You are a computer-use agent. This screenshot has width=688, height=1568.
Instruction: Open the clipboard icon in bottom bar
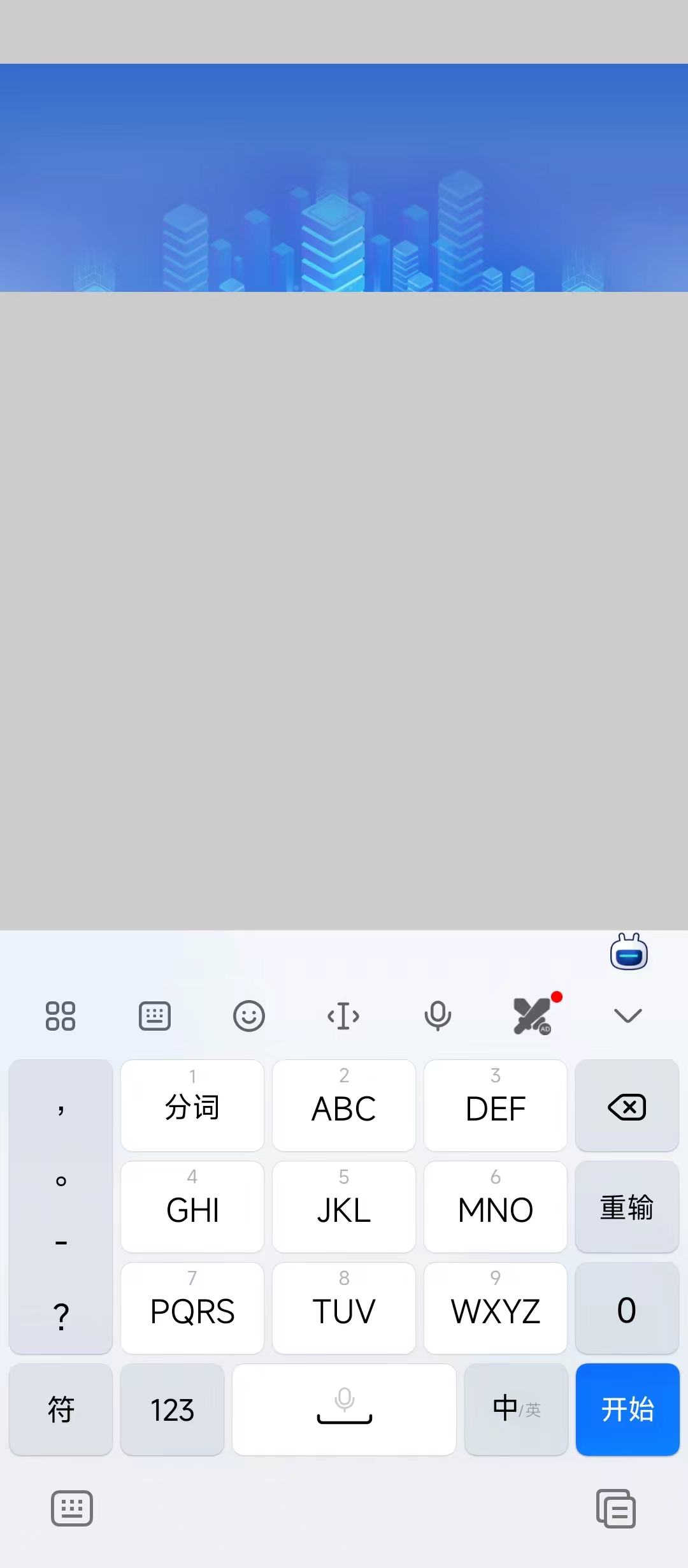pyautogui.click(x=616, y=1509)
